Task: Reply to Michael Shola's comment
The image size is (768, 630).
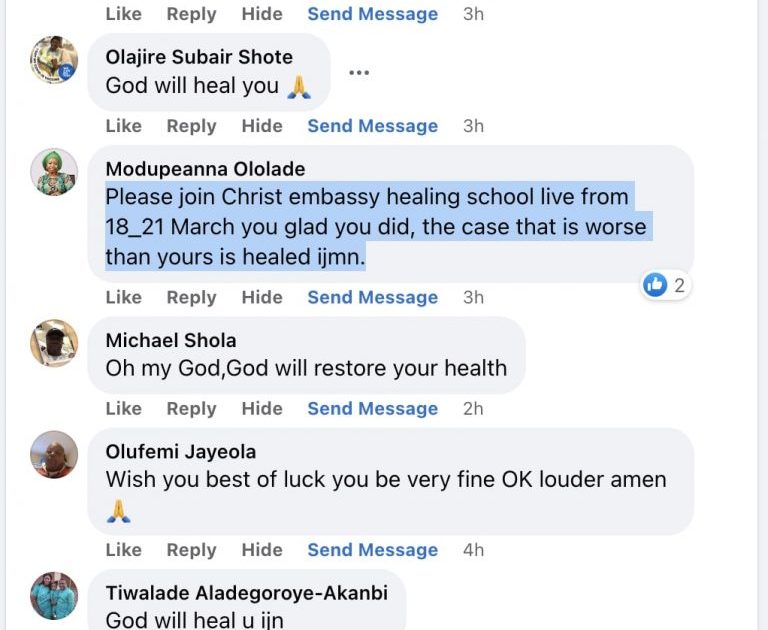Action: point(191,408)
